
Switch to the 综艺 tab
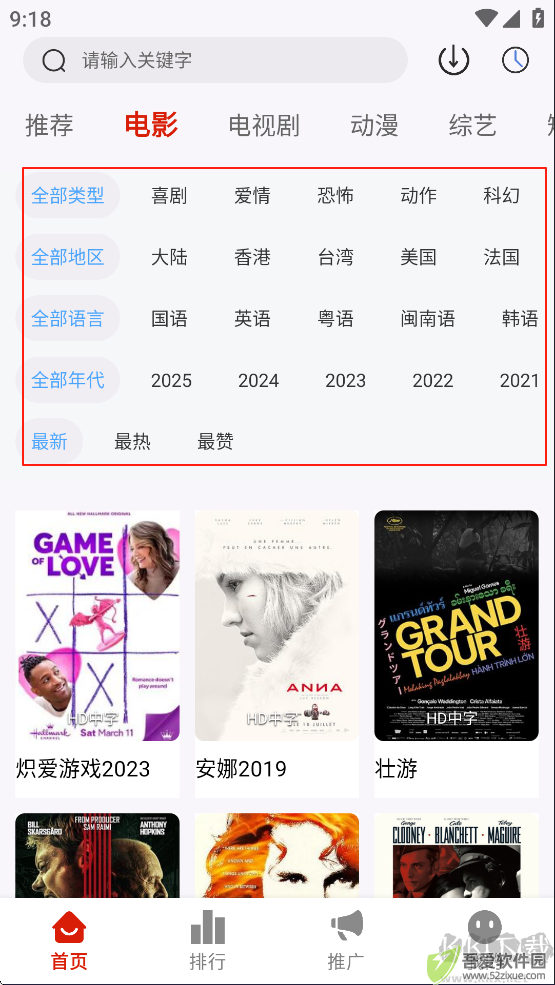(x=473, y=125)
